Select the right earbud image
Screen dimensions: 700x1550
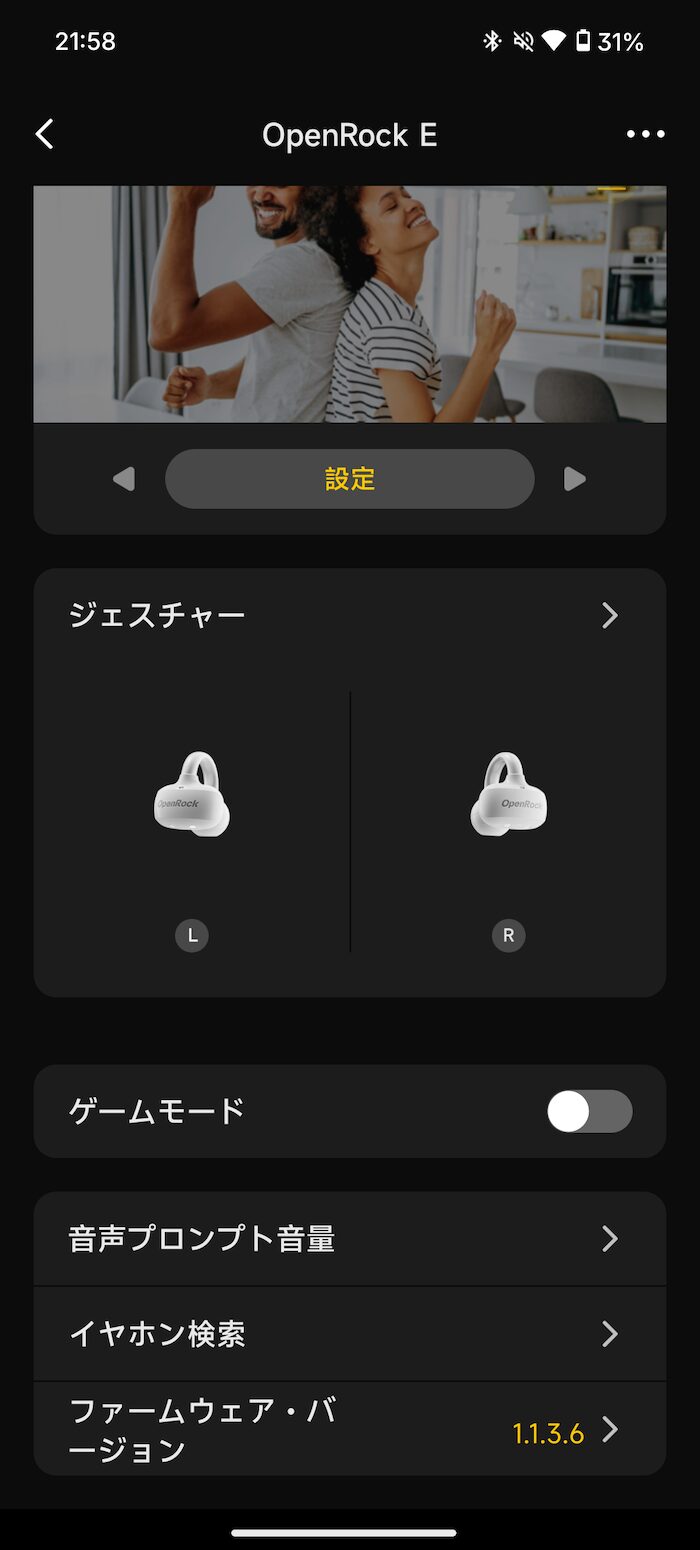coord(508,794)
